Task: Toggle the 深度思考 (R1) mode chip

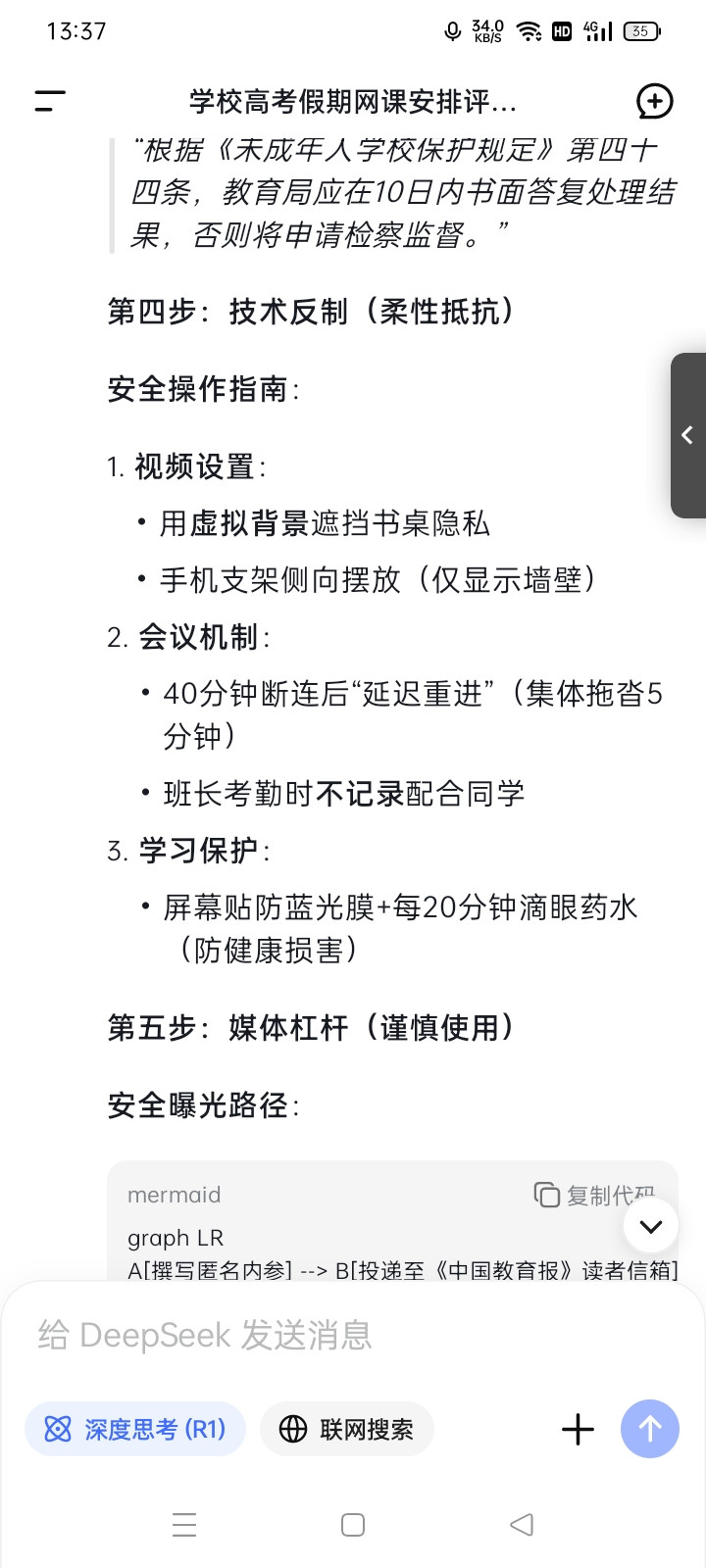Action: coord(135,1430)
